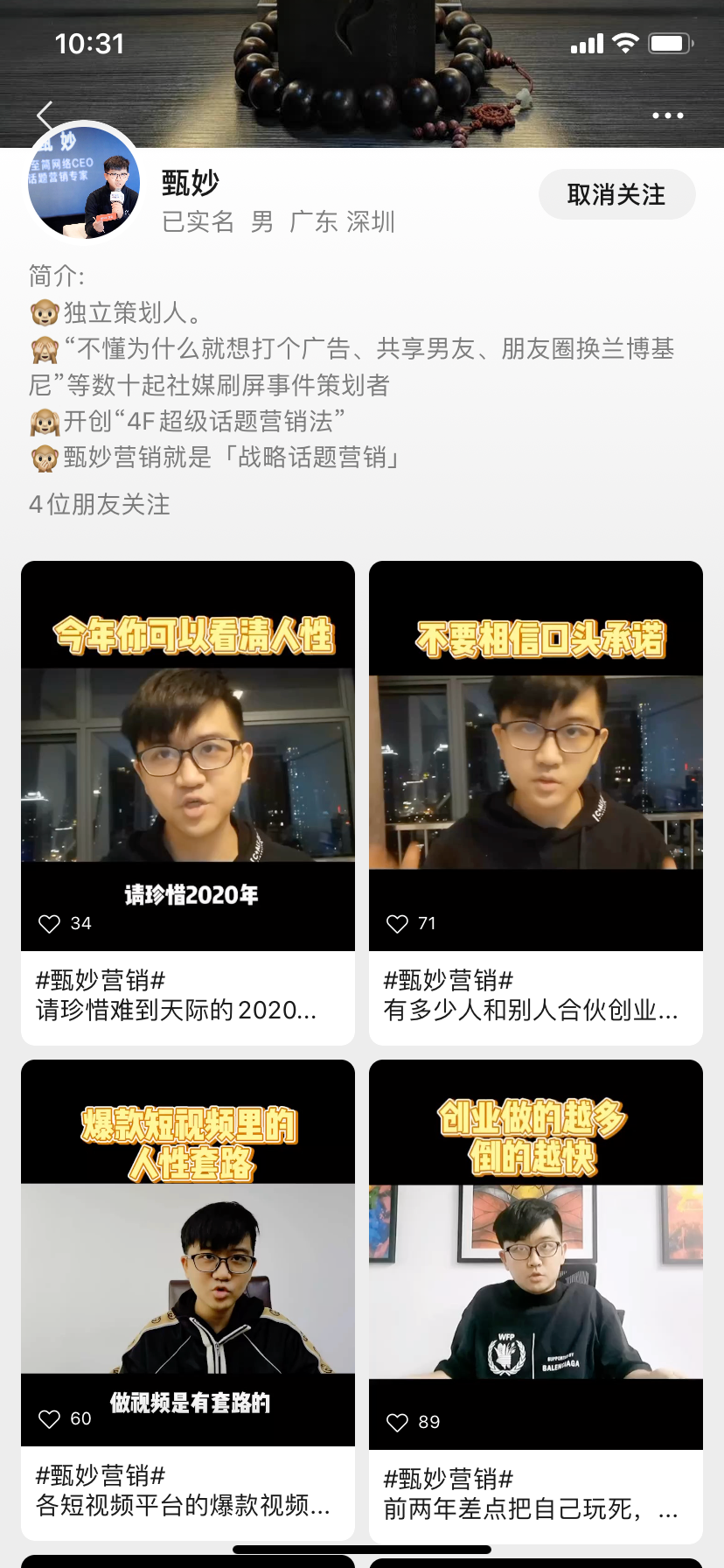
Task: Tap the 取消关注 button to unfollow
Action: [x=616, y=194]
